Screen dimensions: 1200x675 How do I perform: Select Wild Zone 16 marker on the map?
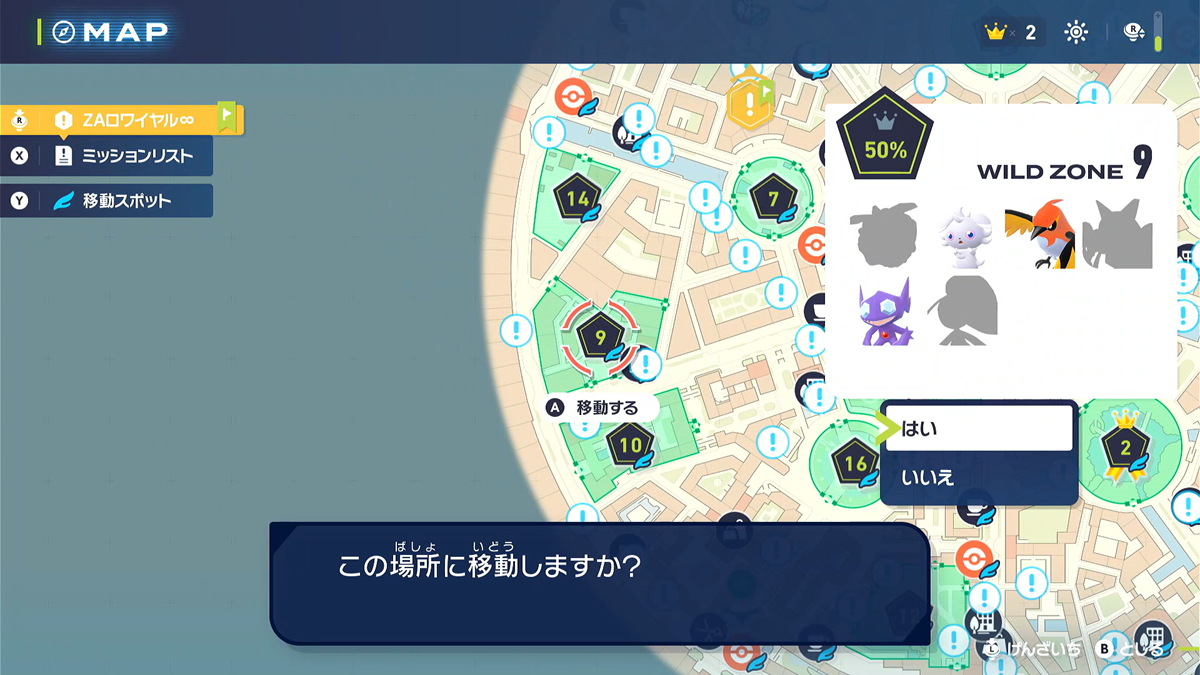coord(855,463)
